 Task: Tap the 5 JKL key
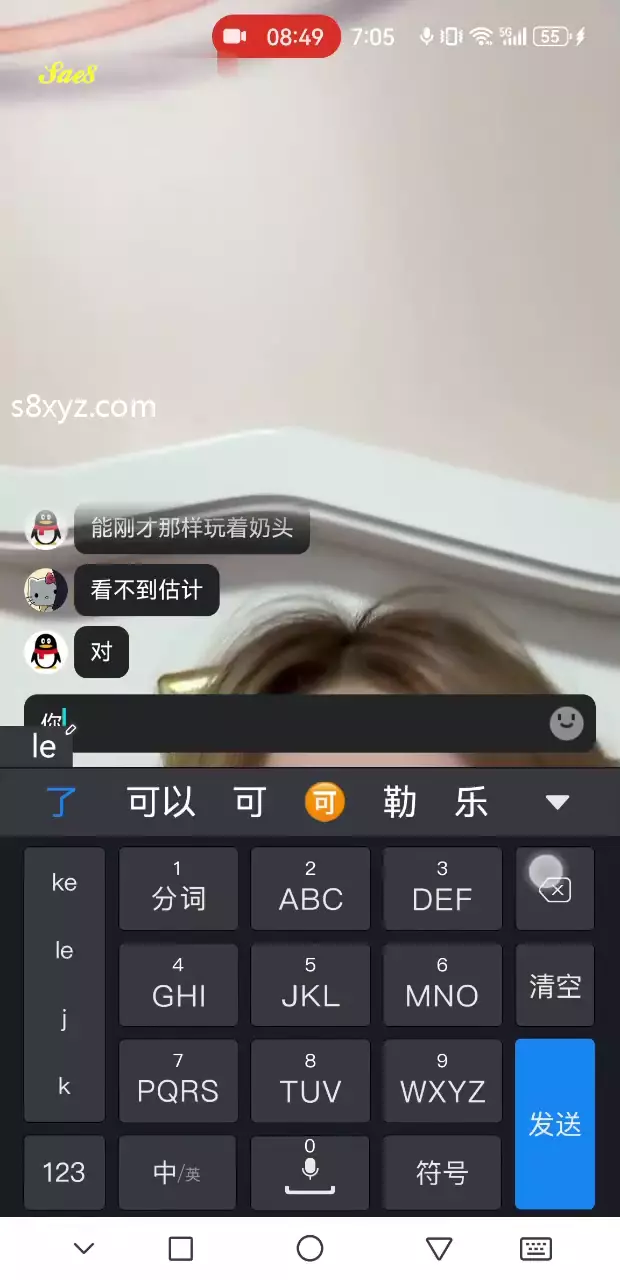[310, 984]
